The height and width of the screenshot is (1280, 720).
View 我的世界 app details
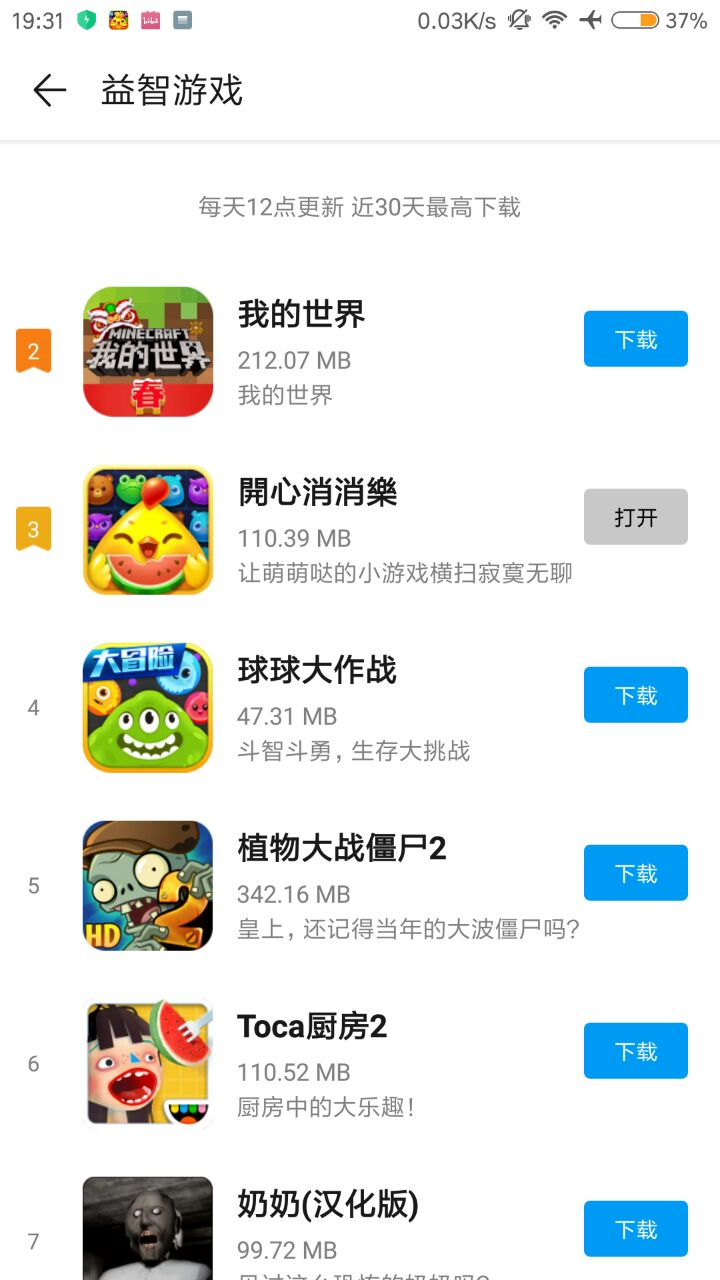tap(300, 315)
